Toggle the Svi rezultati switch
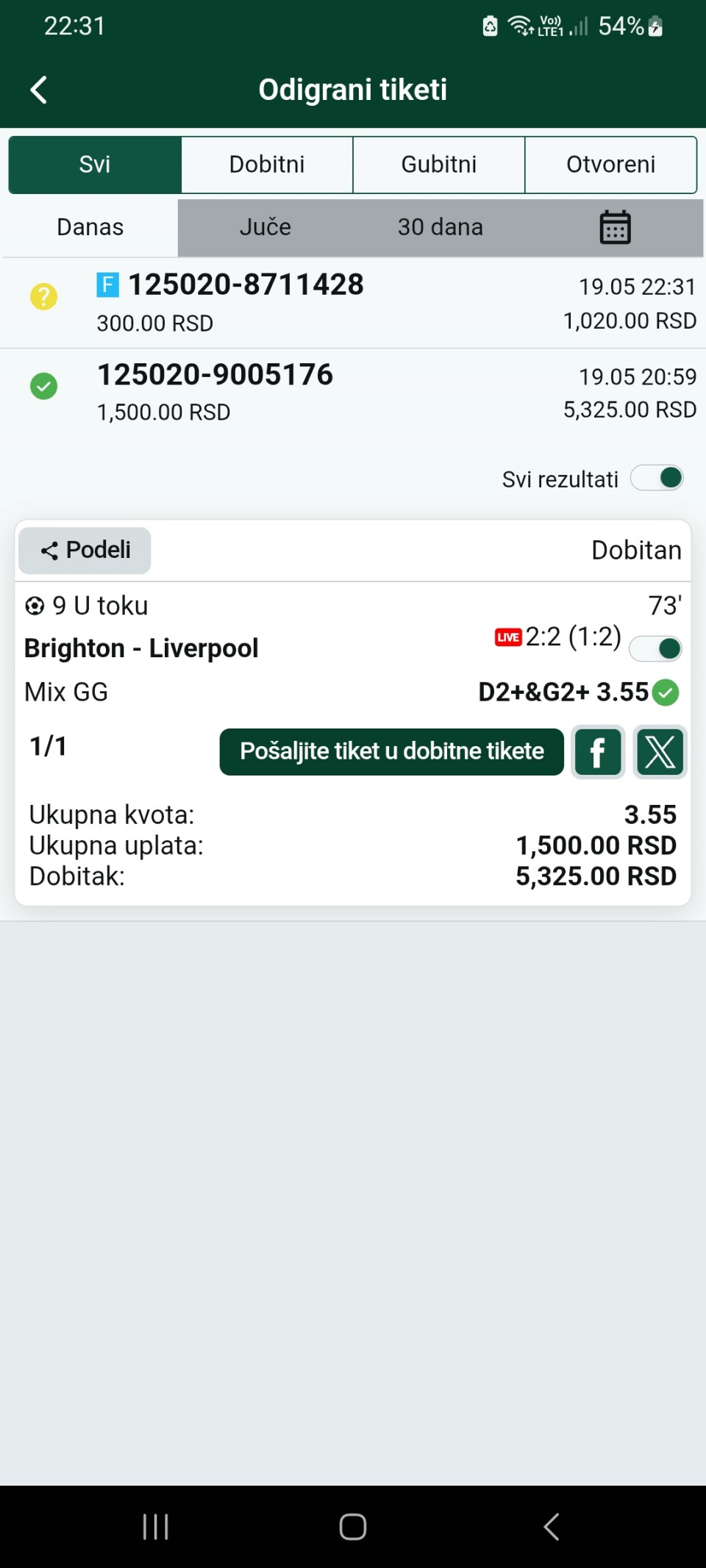This screenshot has height=1568, width=706. [657, 478]
